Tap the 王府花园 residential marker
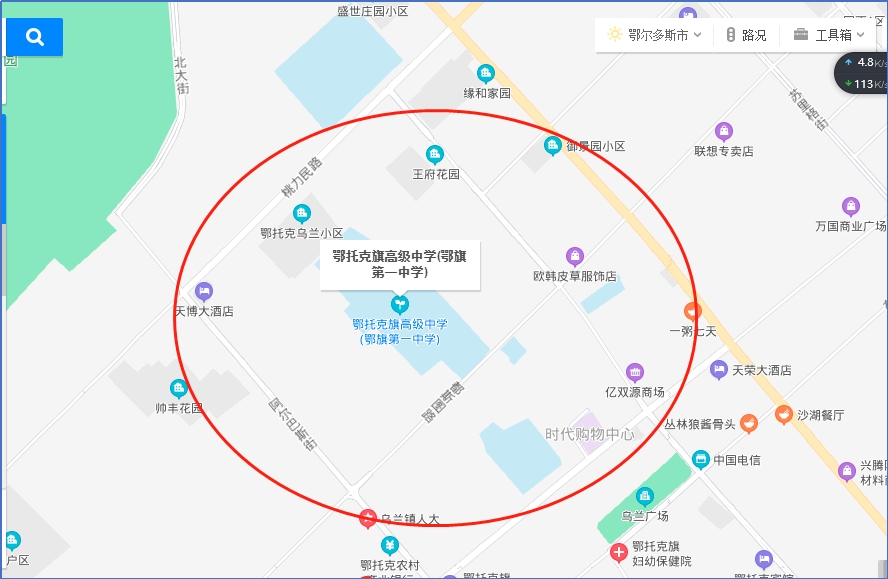Viewport: 888px width, 579px height. pos(435,154)
